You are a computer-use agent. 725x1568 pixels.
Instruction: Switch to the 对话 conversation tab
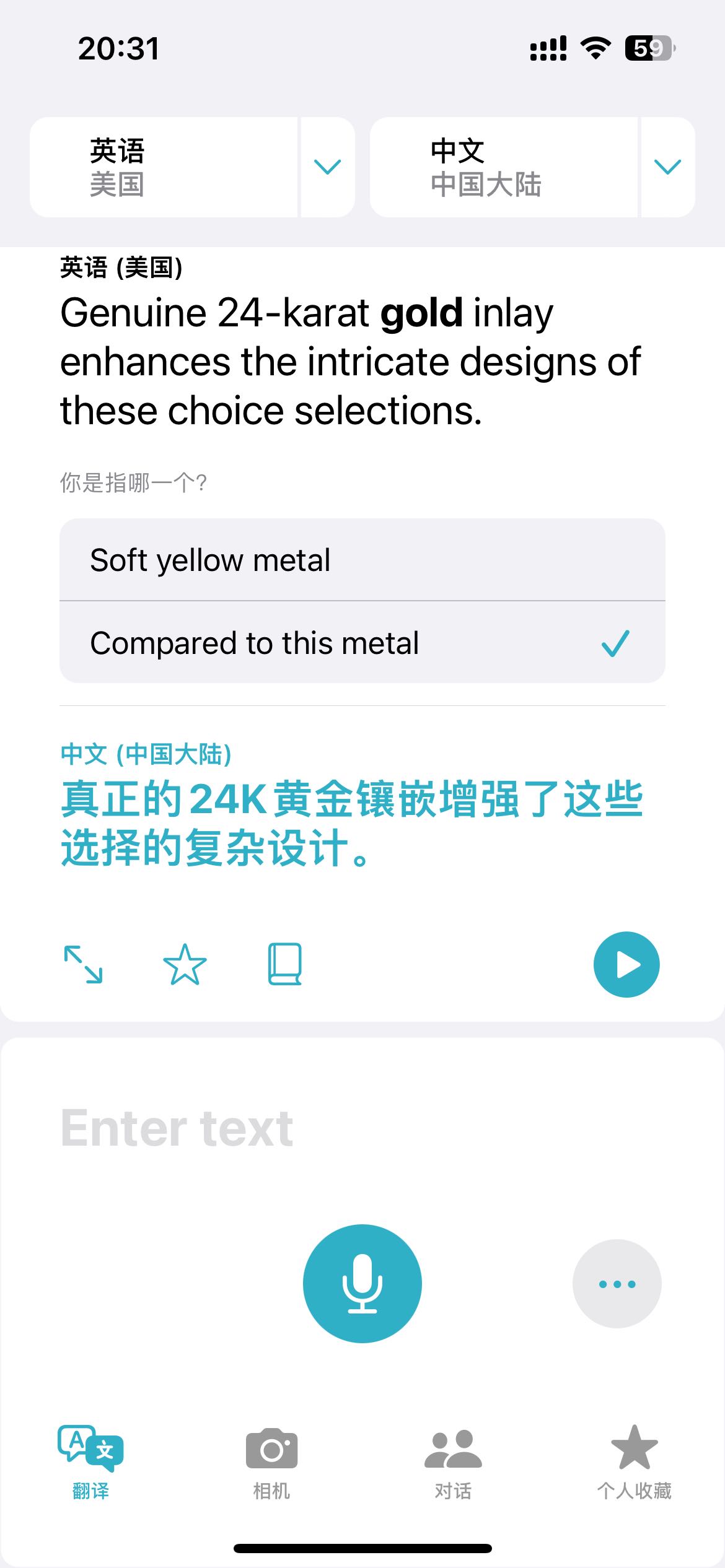click(453, 1463)
